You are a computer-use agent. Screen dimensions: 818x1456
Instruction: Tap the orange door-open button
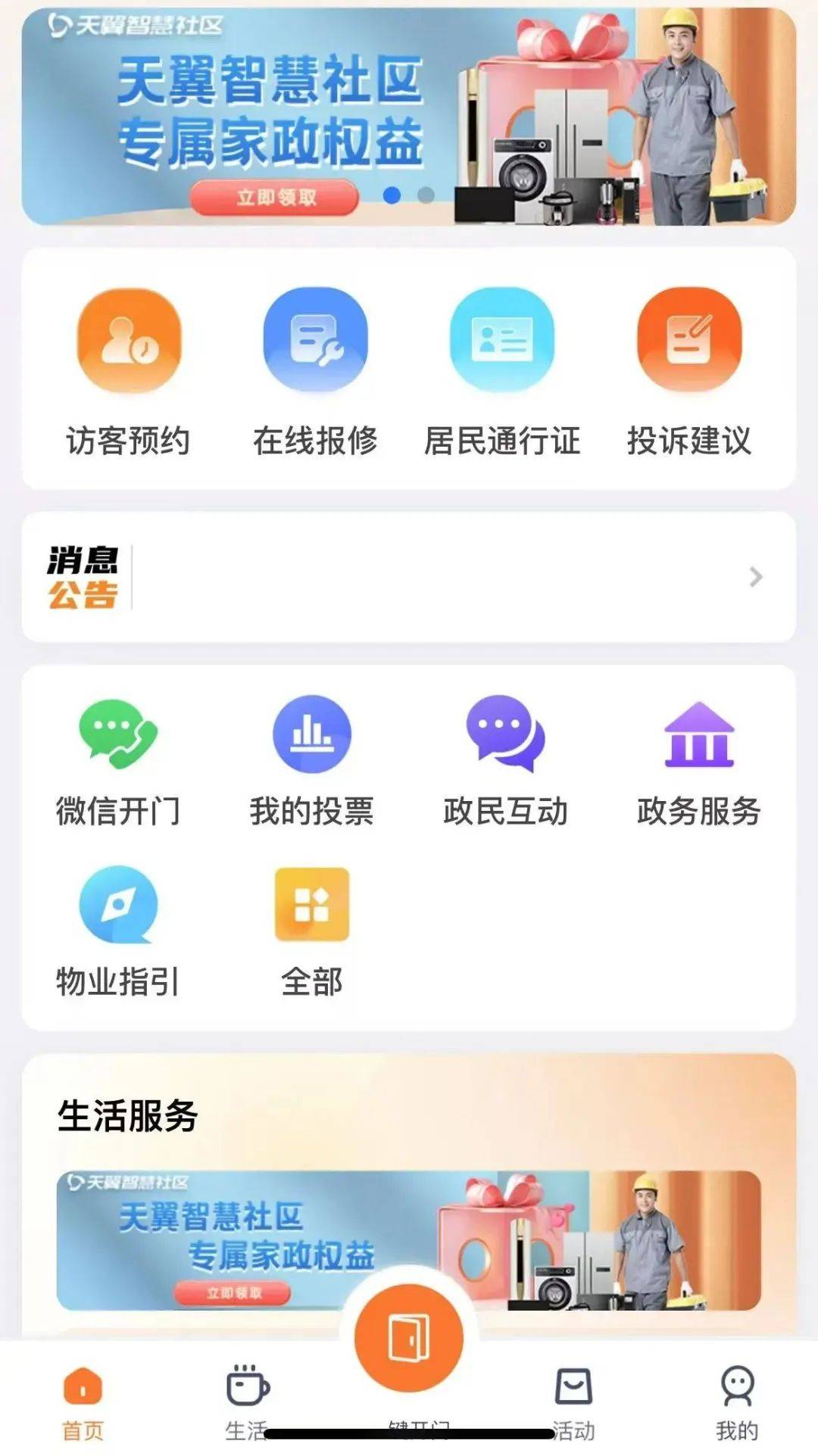tap(409, 1337)
